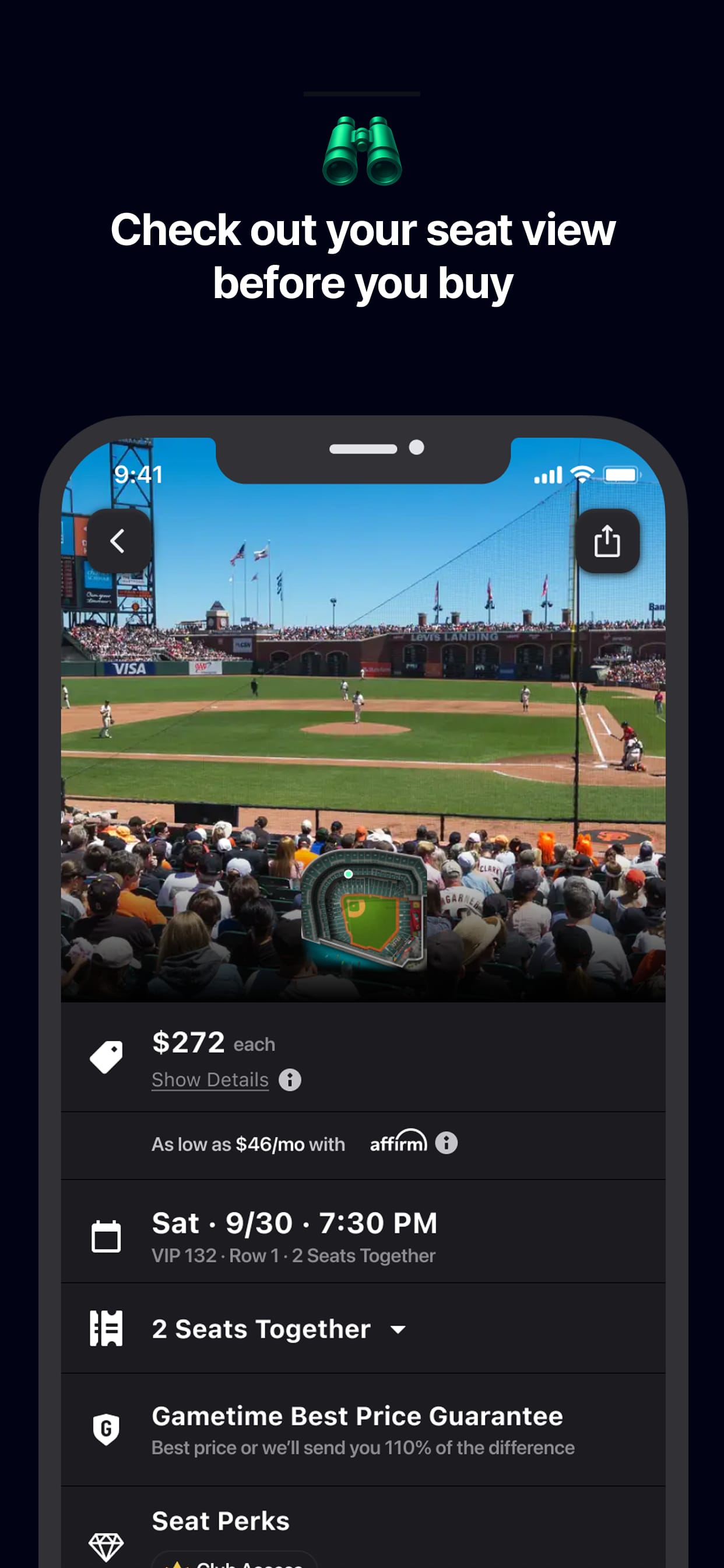Click the info icon beside Affirm financing

447,1143
